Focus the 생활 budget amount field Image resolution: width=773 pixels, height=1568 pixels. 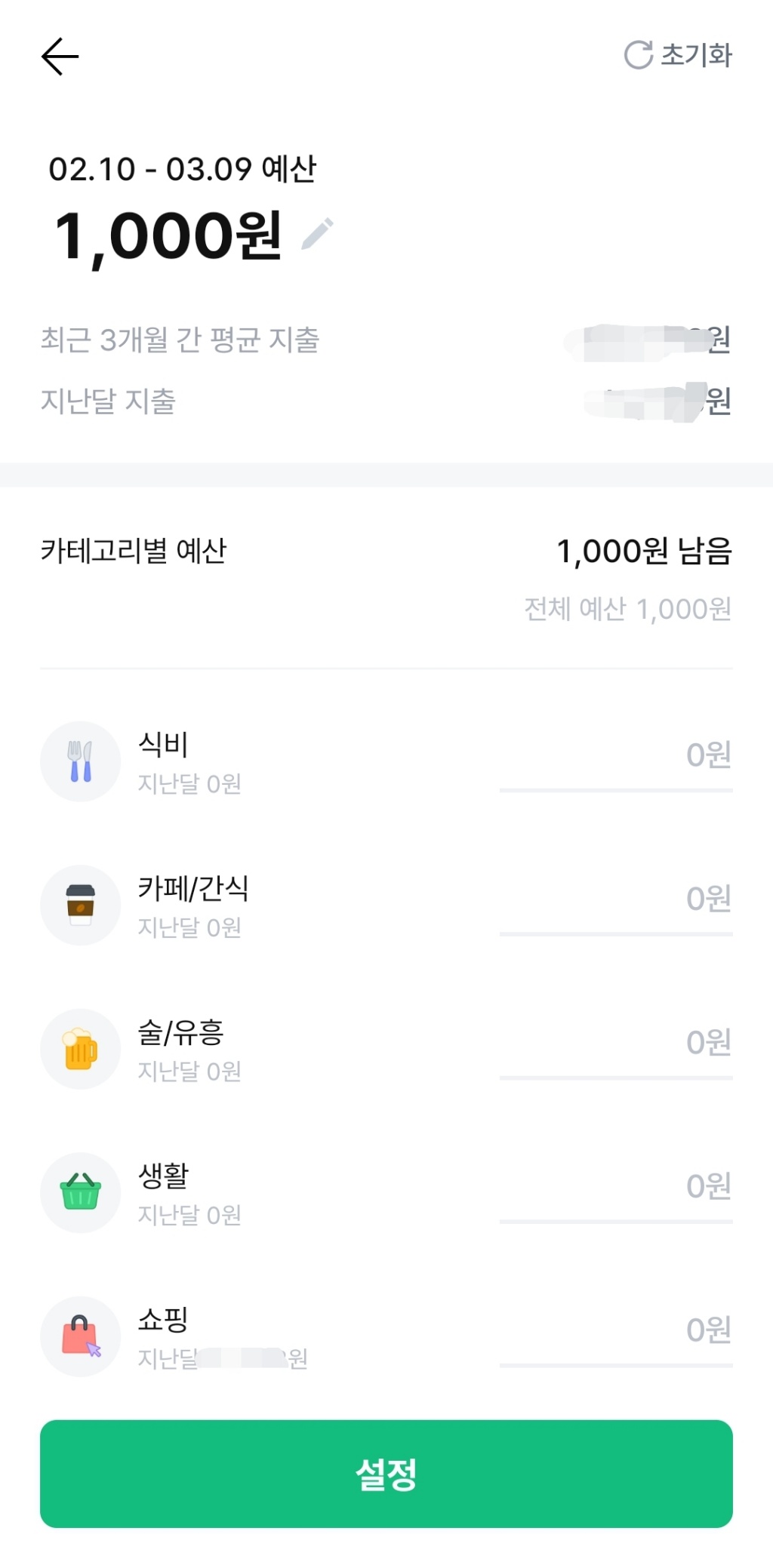(x=616, y=1188)
